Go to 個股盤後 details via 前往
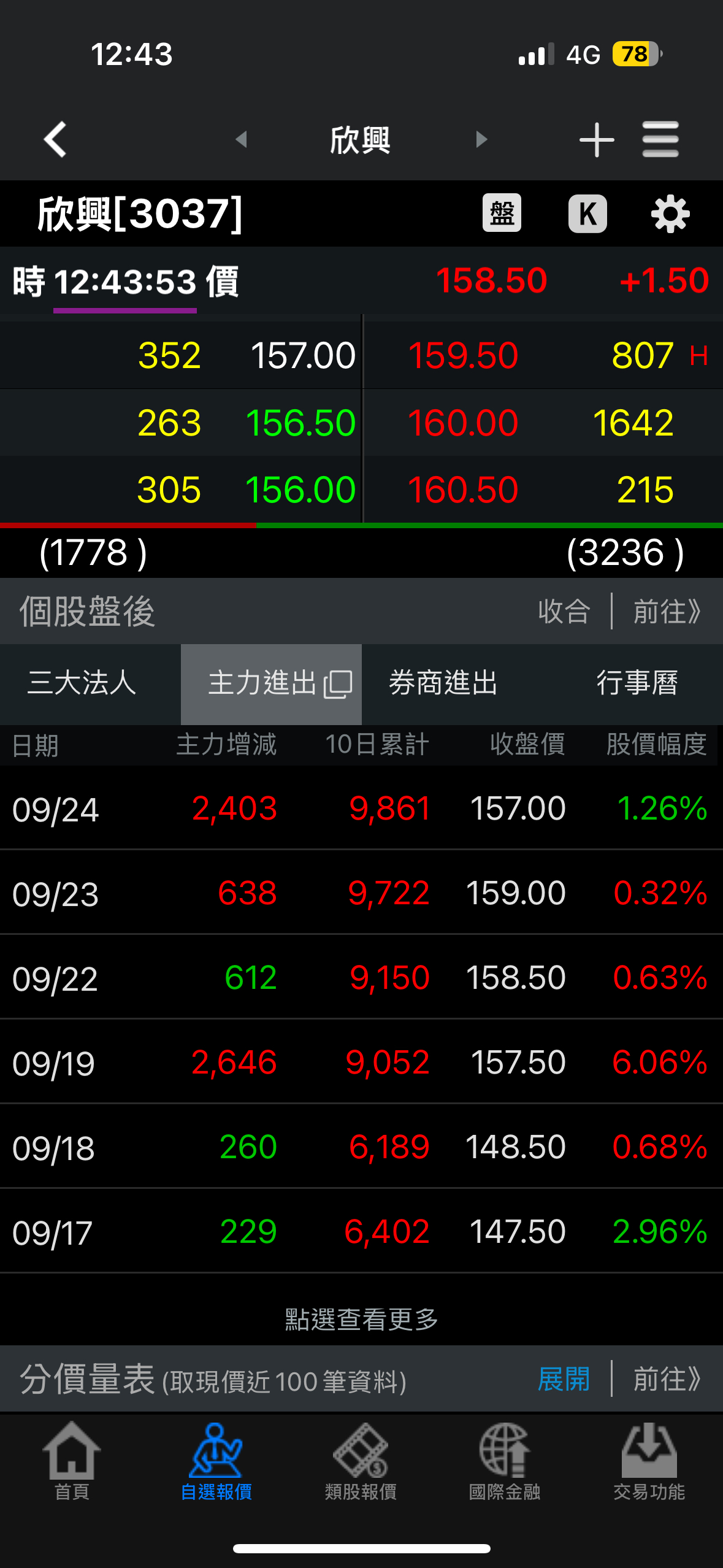 (x=667, y=611)
